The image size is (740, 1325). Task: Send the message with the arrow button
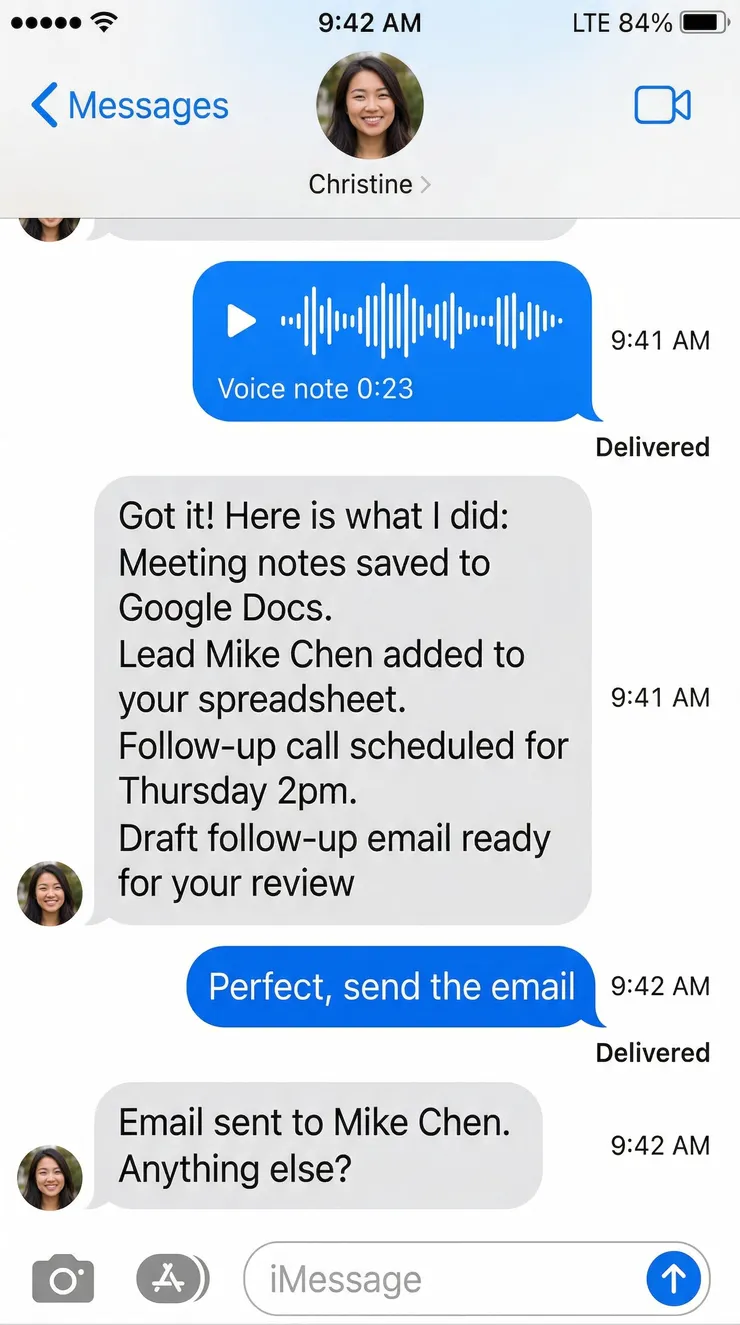pyautogui.click(x=673, y=1279)
